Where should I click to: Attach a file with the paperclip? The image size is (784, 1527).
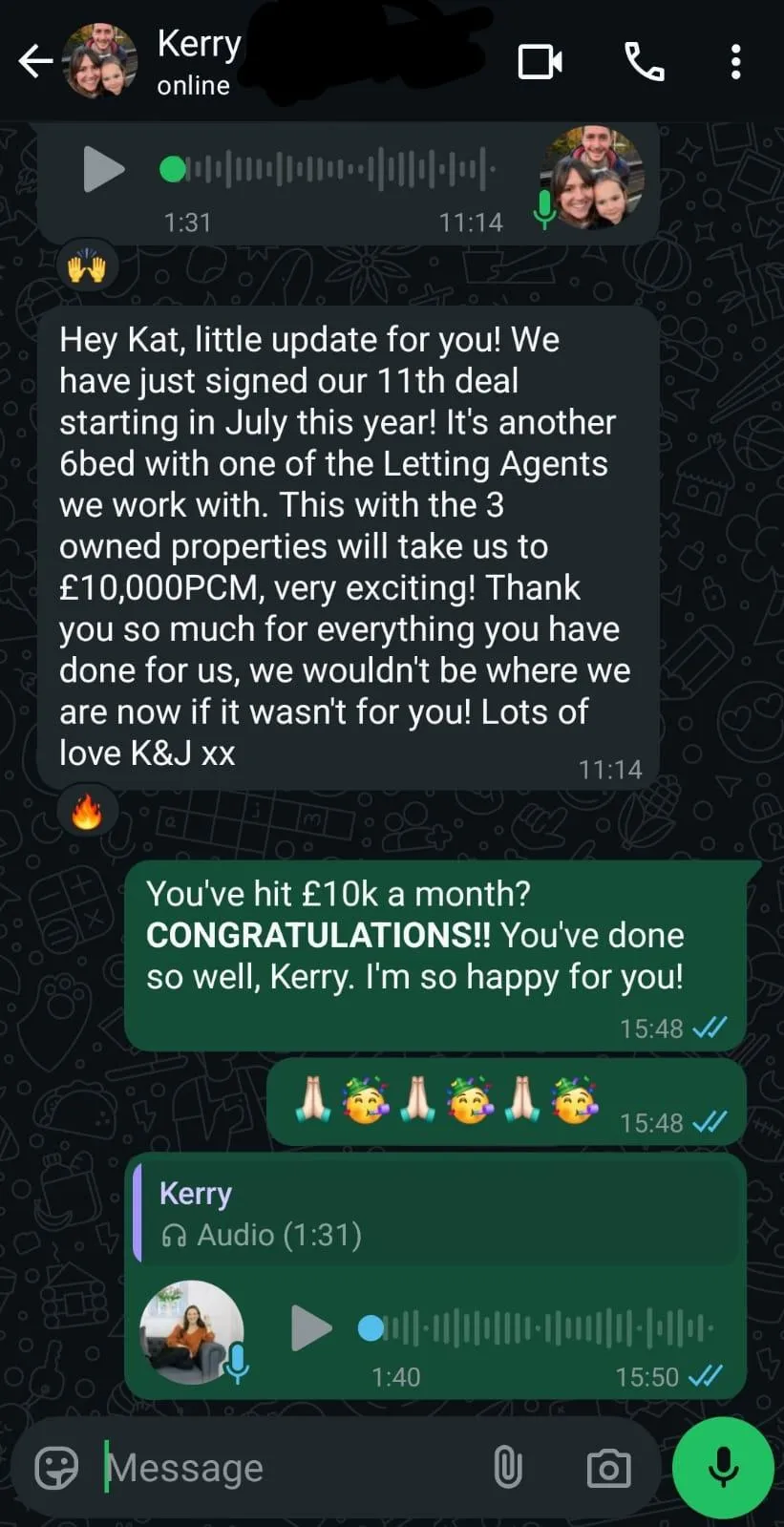(507, 1468)
